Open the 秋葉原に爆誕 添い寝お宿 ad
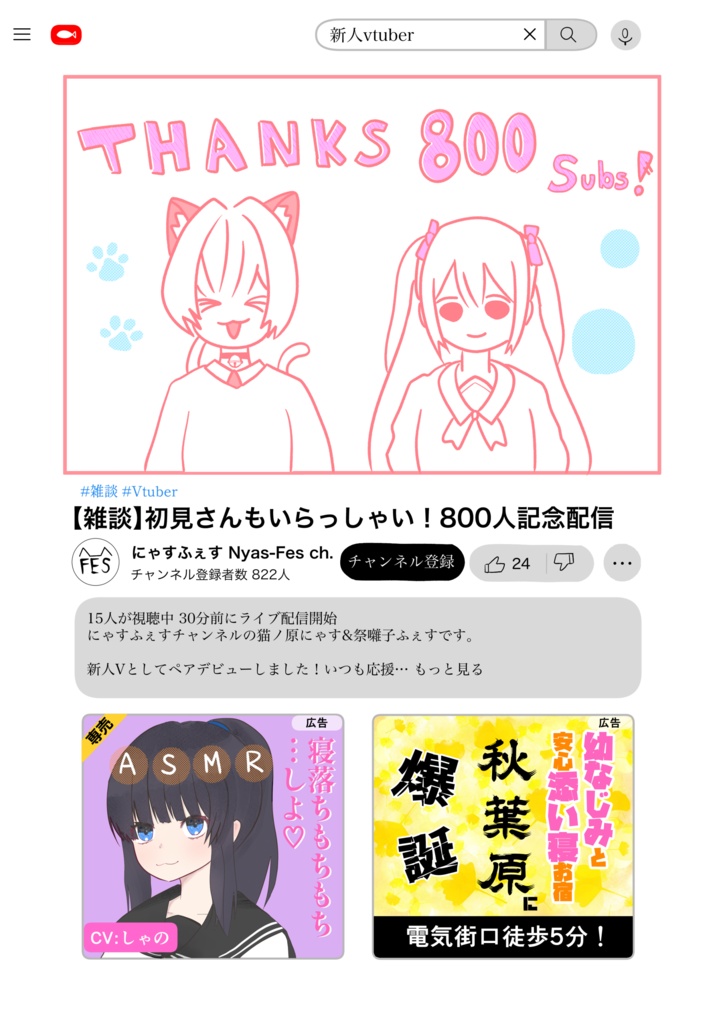 503,837
